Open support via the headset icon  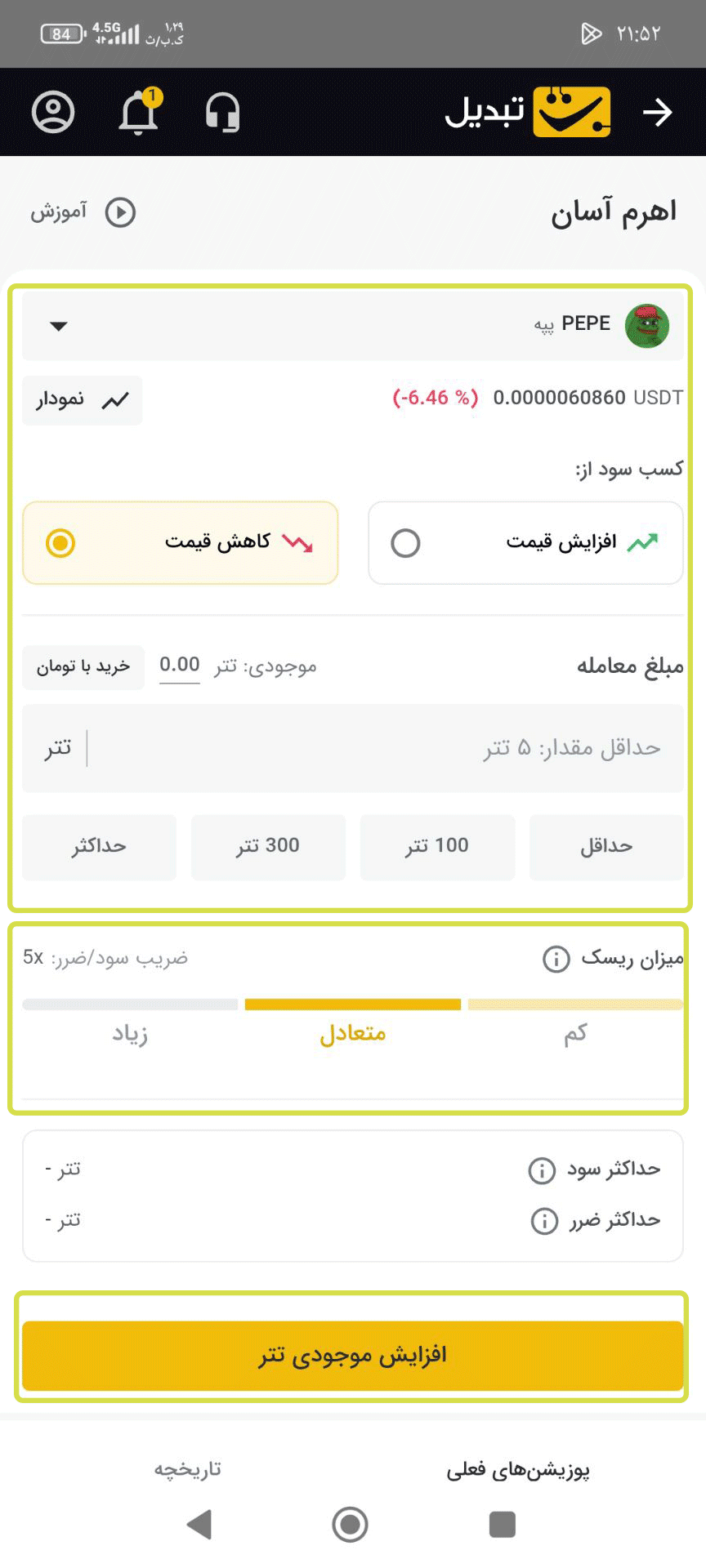coord(222,112)
